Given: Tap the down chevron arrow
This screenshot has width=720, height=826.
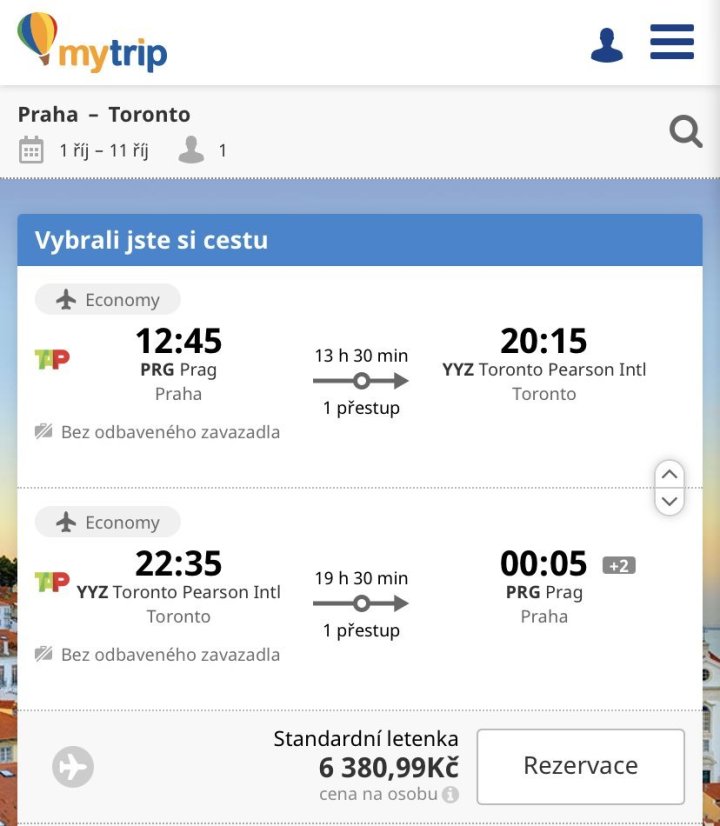Looking at the screenshot, I should click(669, 501).
